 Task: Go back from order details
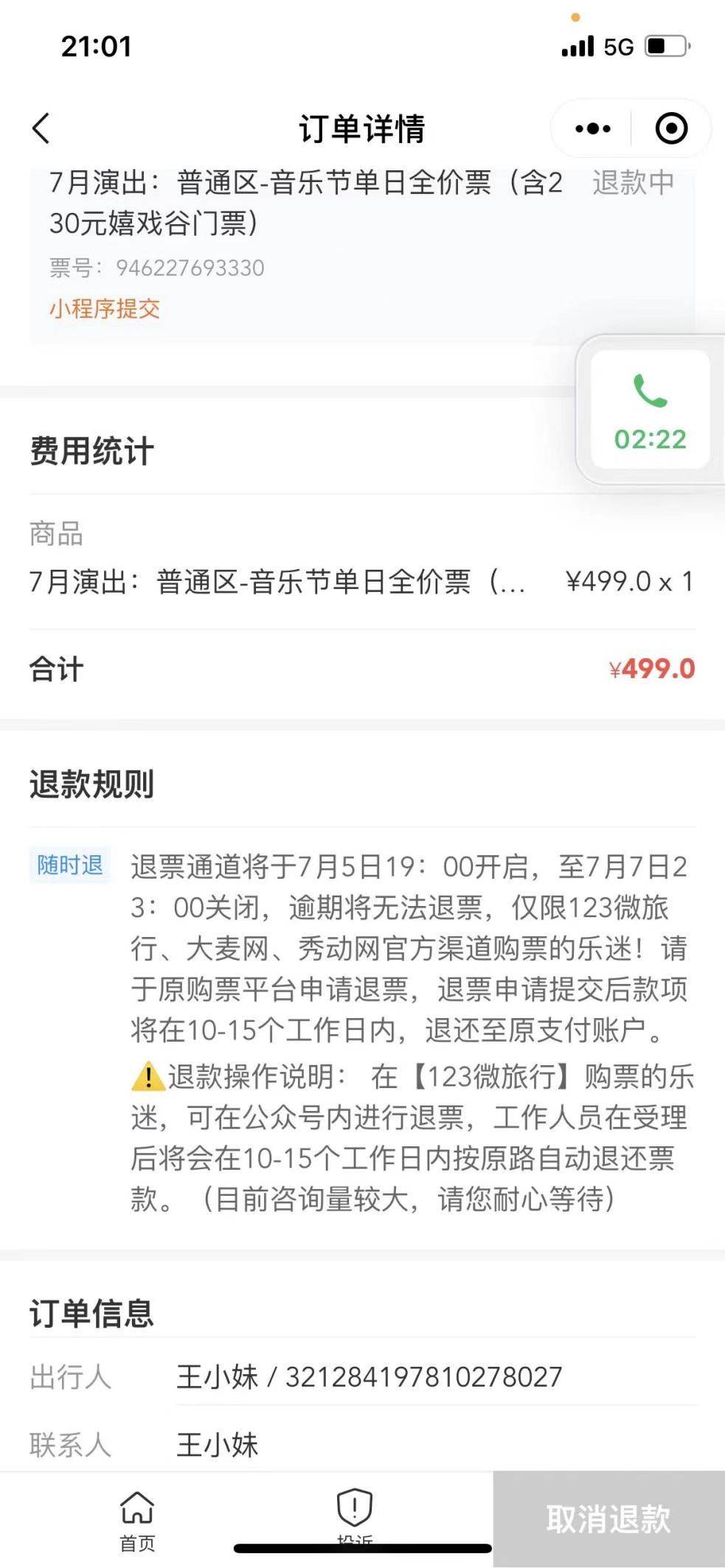point(41,128)
